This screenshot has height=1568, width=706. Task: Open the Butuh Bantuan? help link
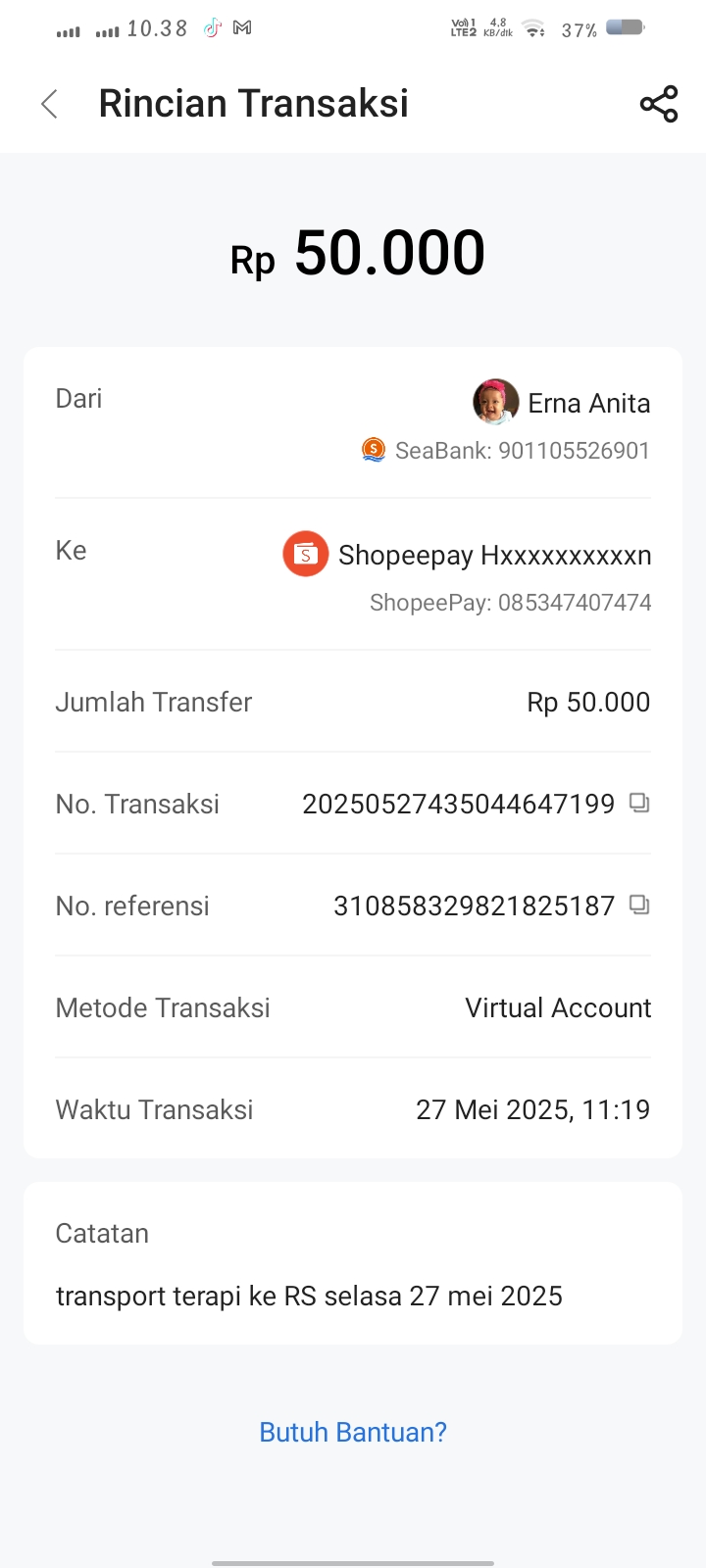coord(353,1432)
